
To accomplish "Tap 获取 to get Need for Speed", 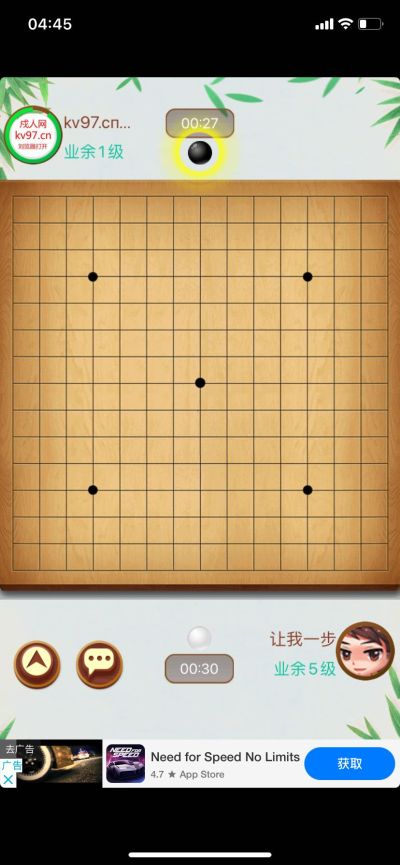I will coord(350,763).
